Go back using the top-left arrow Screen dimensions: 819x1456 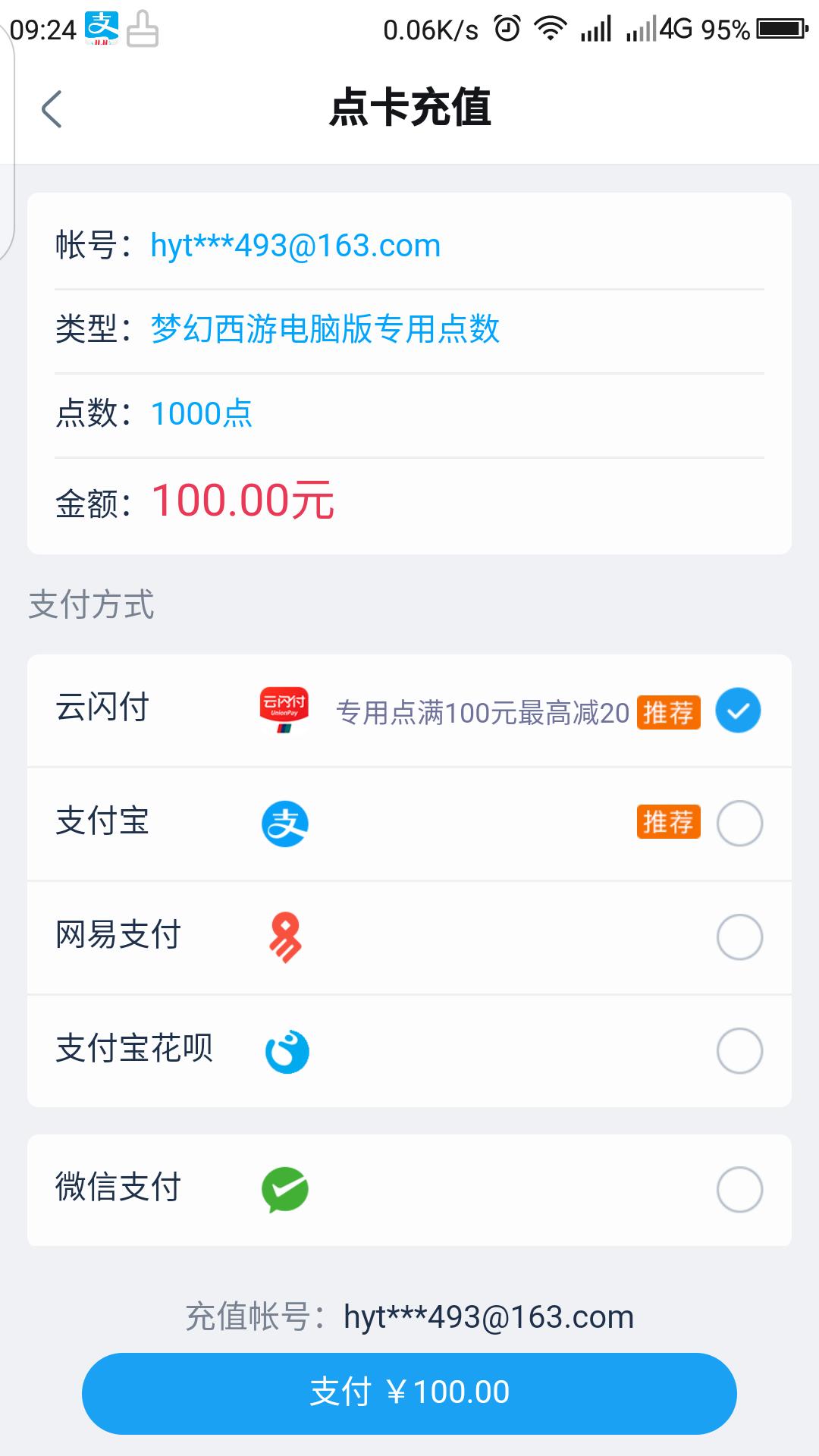[x=51, y=109]
